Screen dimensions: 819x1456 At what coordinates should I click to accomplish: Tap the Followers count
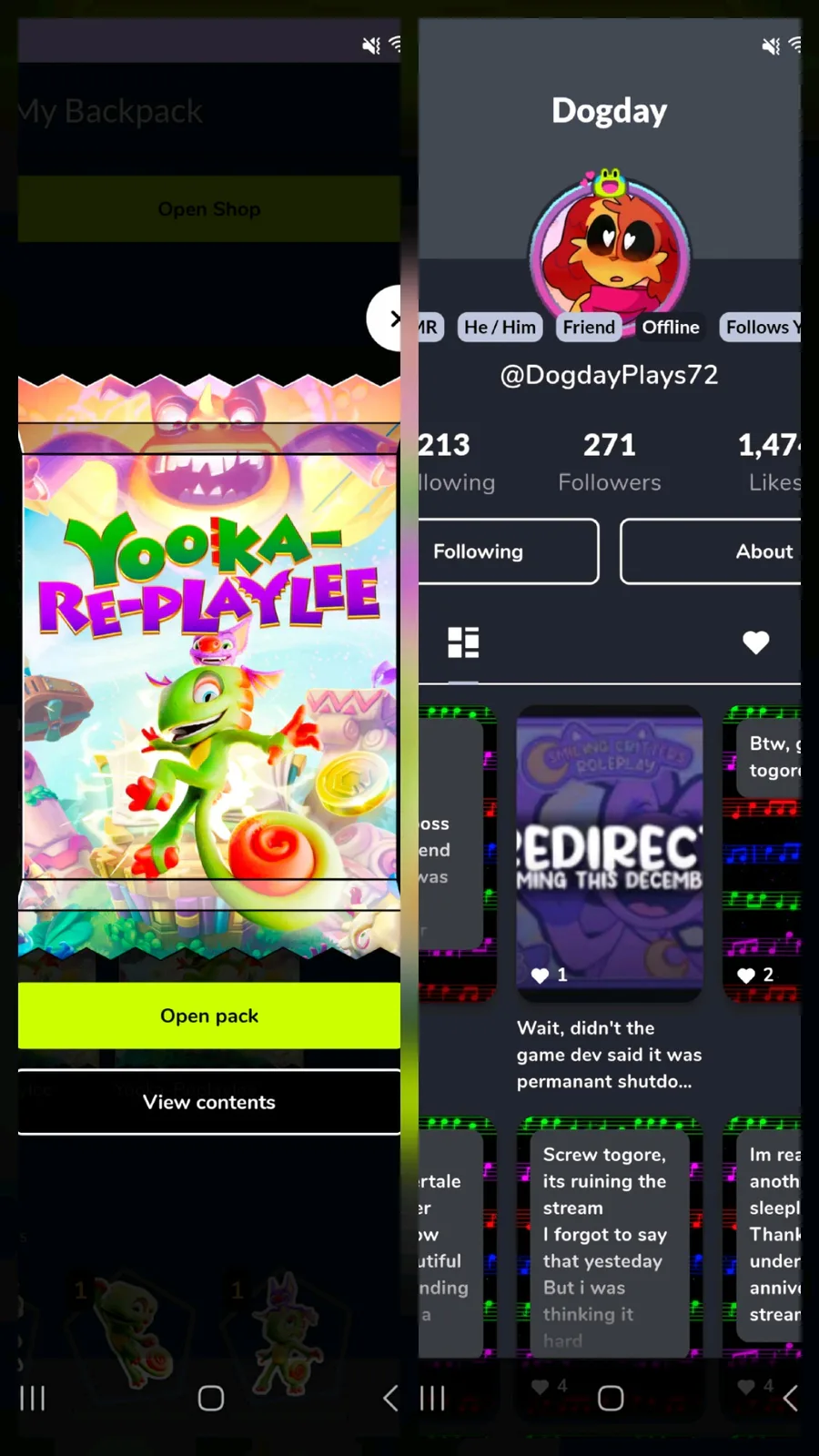point(610,462)
